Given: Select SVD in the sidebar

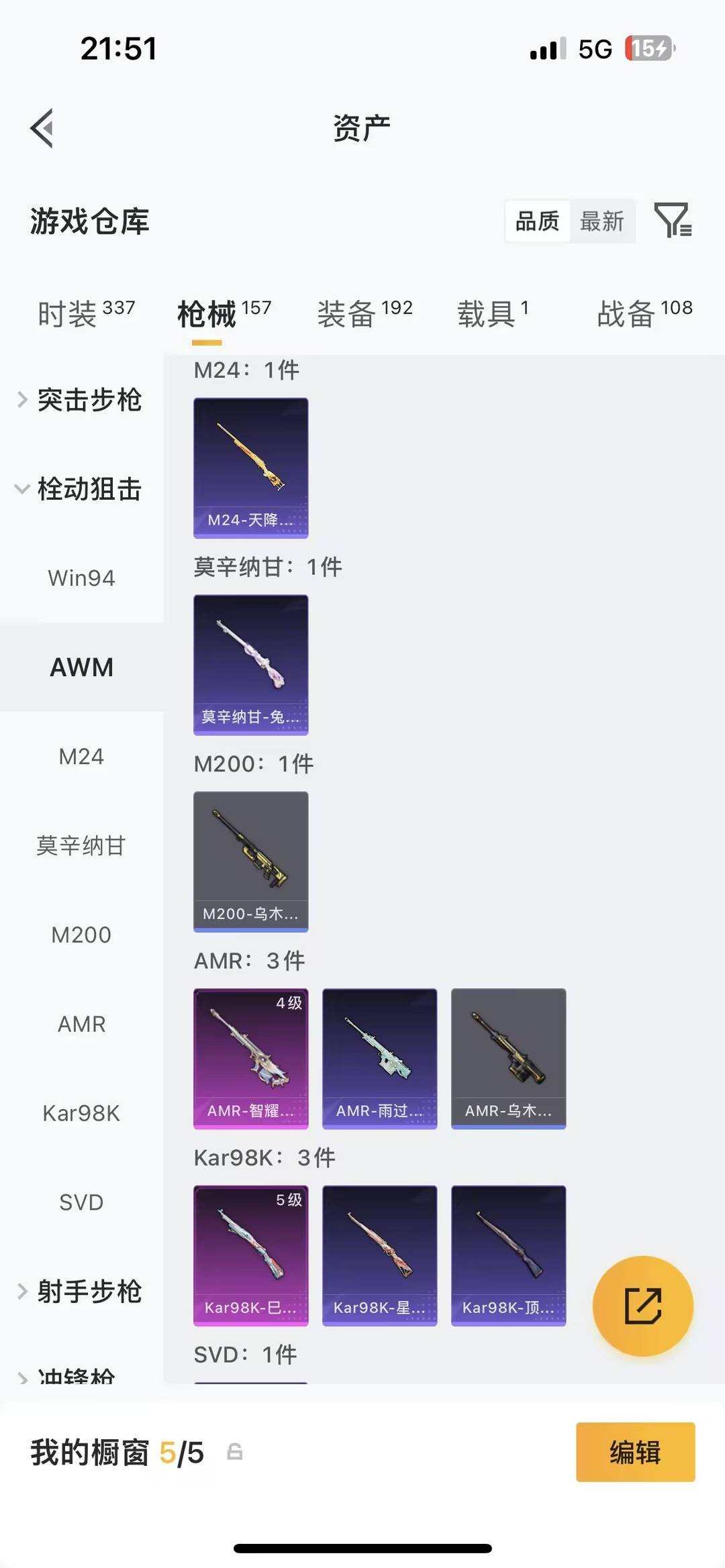Looking at the screenshot, I should point(81,1202).
